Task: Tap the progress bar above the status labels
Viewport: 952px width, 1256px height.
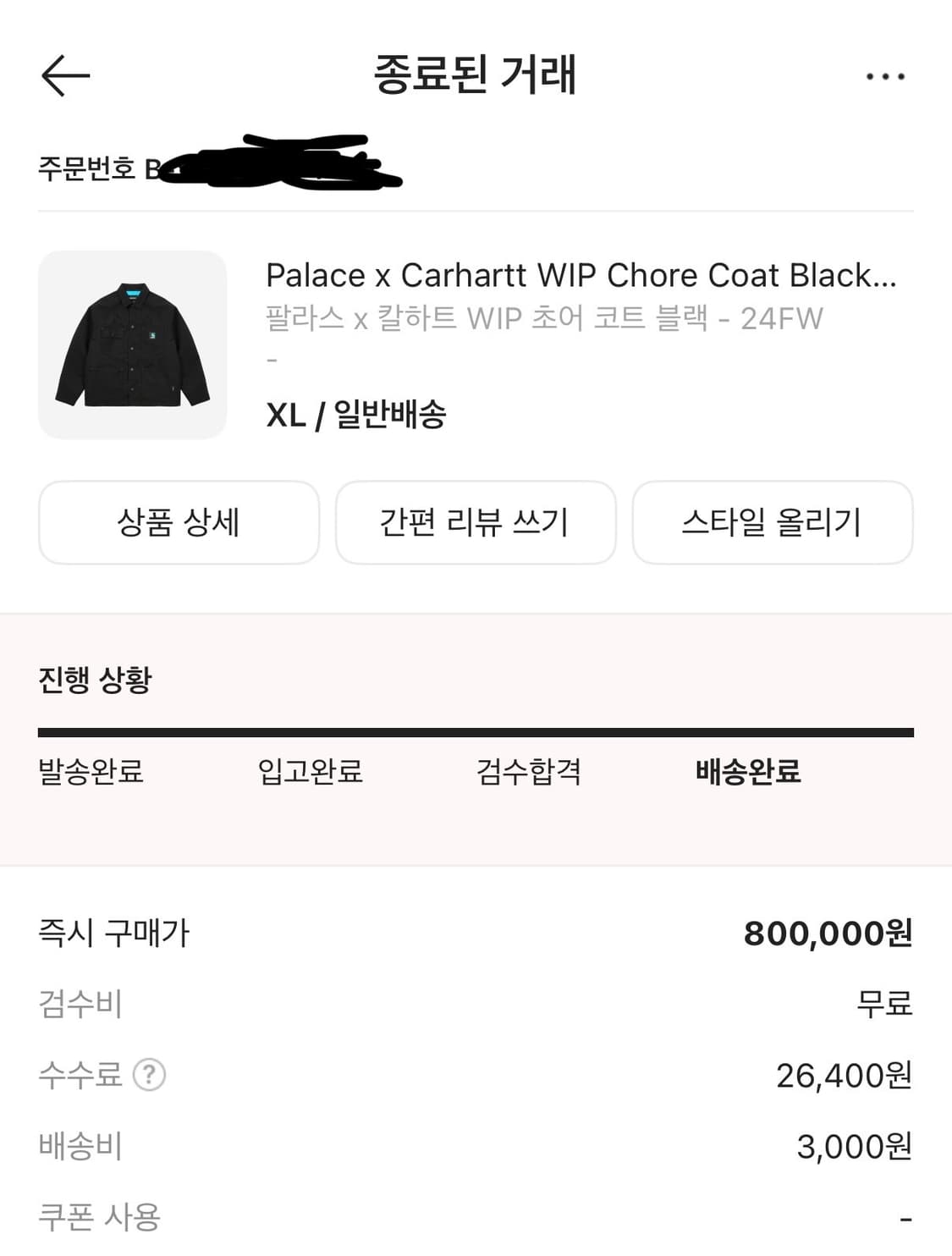Action: (476, 729)
